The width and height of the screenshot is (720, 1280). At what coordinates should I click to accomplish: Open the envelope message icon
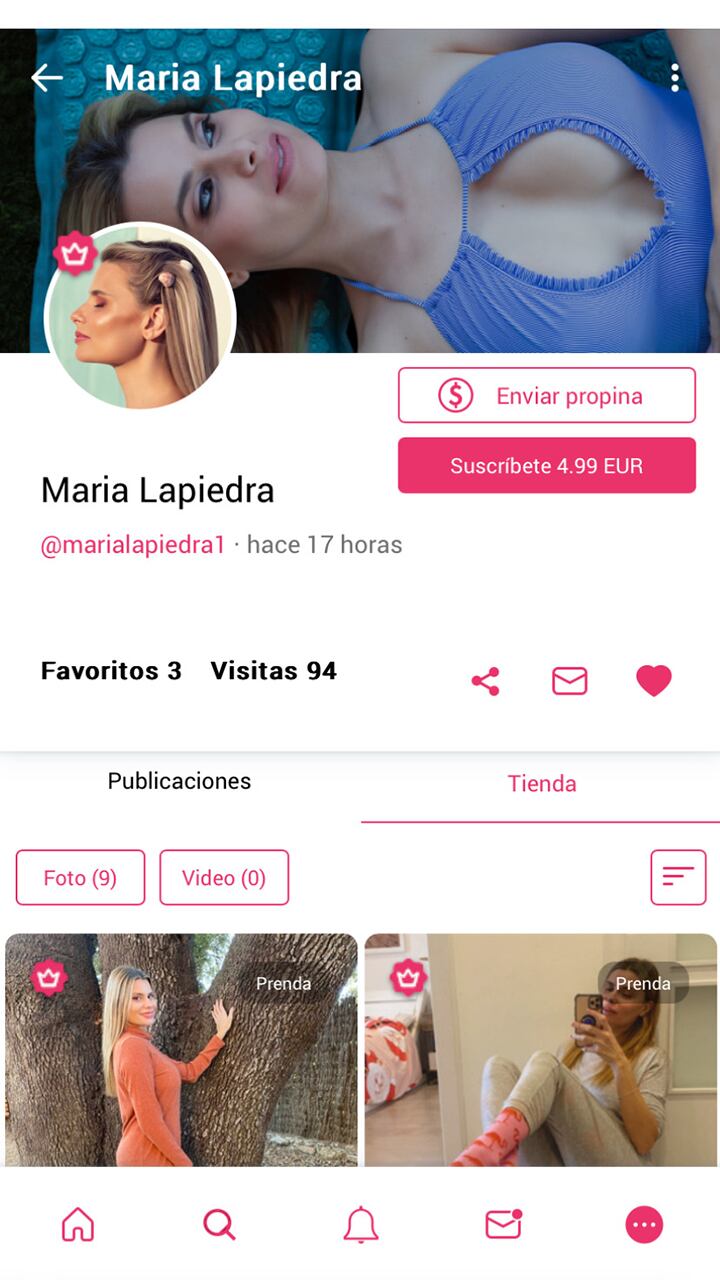click(568, 680)
